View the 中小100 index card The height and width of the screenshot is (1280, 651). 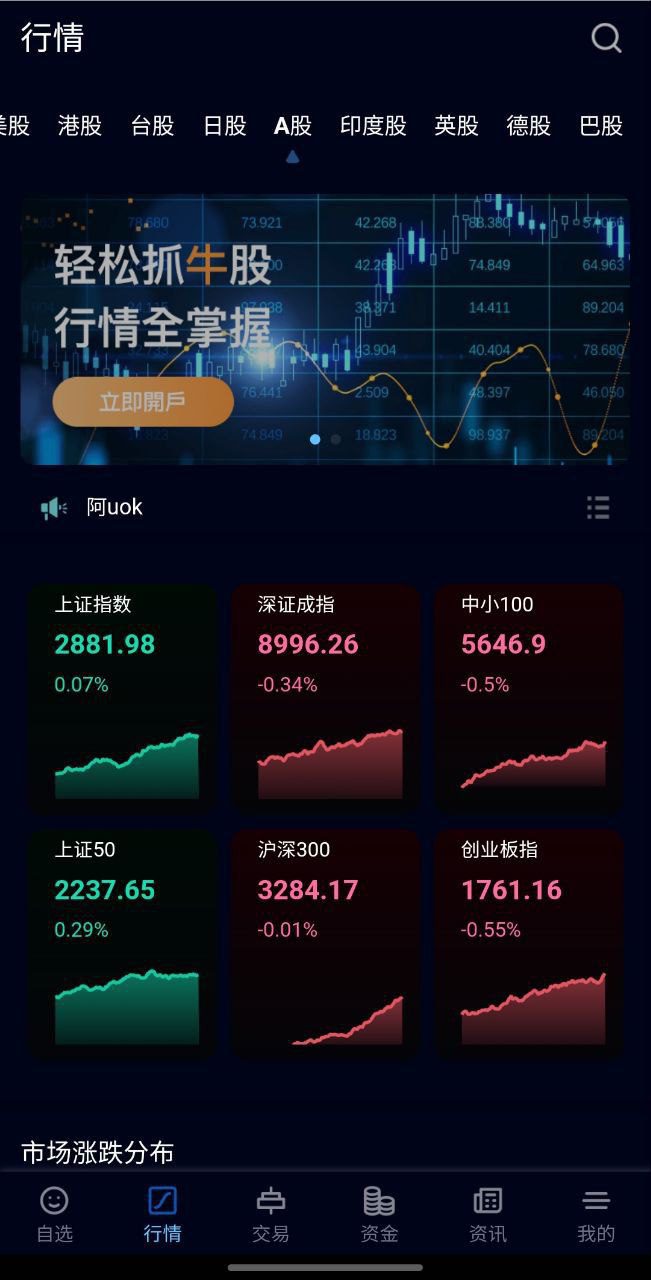(529, 697)
